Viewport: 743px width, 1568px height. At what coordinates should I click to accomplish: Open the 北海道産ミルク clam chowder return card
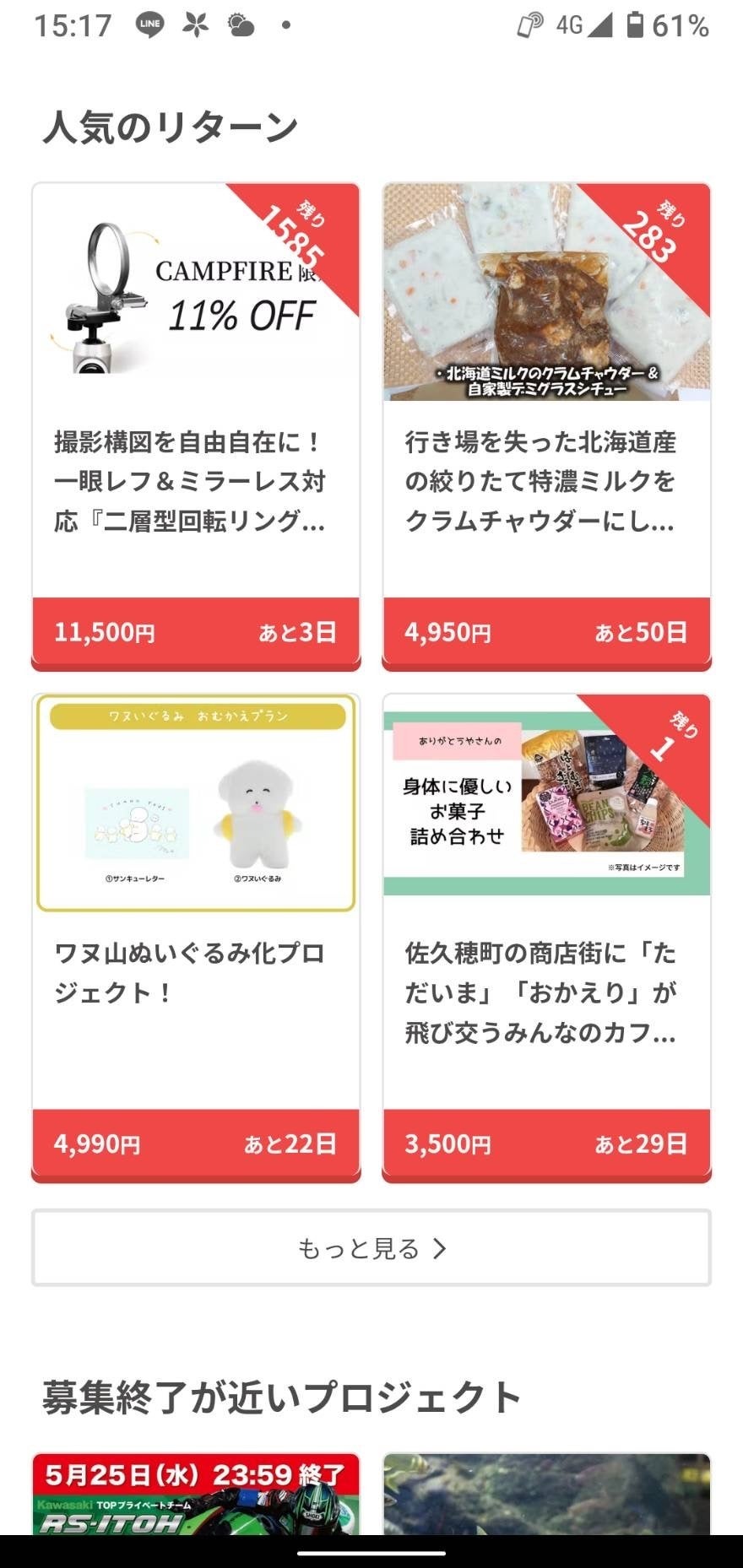546,426
